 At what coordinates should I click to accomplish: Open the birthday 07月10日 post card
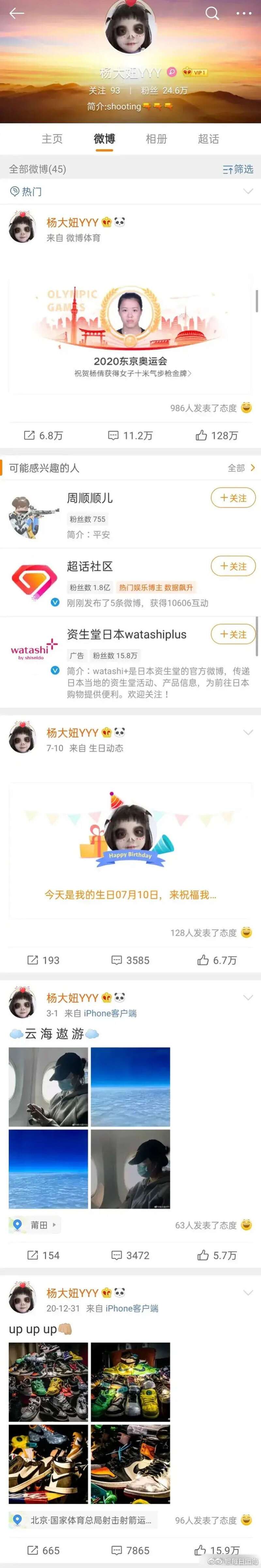click(x=130, y=849)
